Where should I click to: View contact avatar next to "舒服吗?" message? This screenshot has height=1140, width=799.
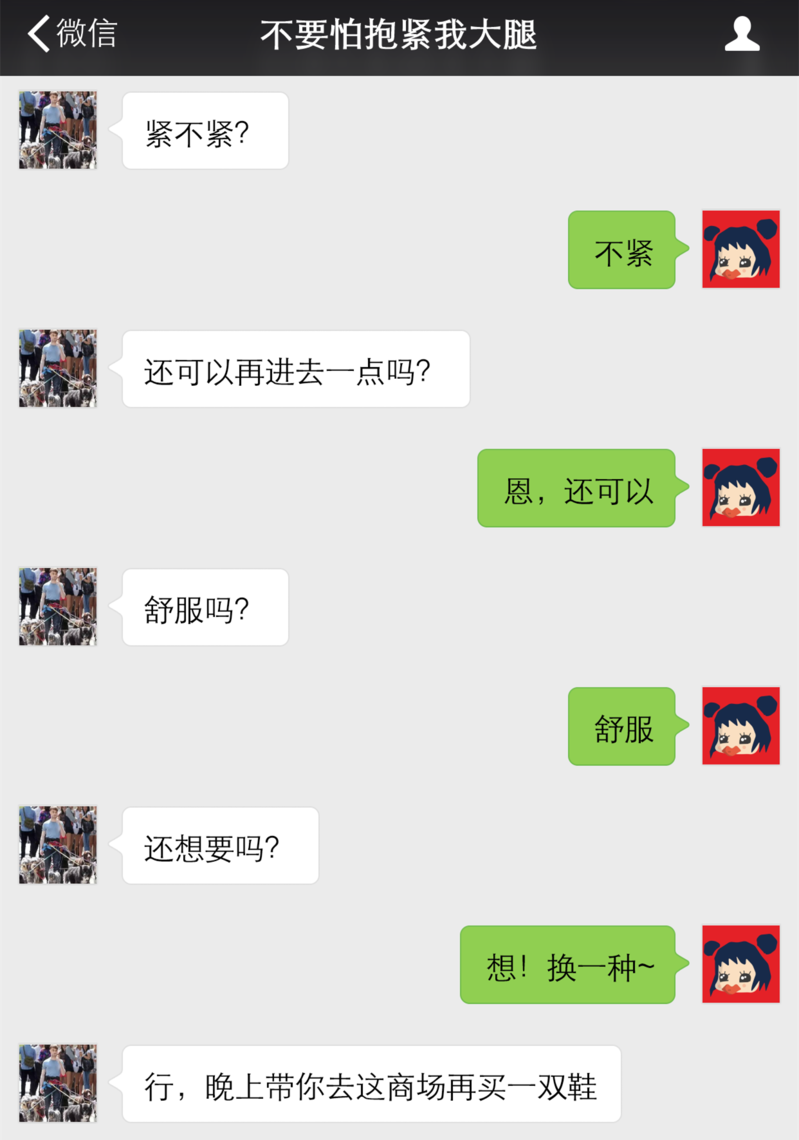[x=58, y=607]
